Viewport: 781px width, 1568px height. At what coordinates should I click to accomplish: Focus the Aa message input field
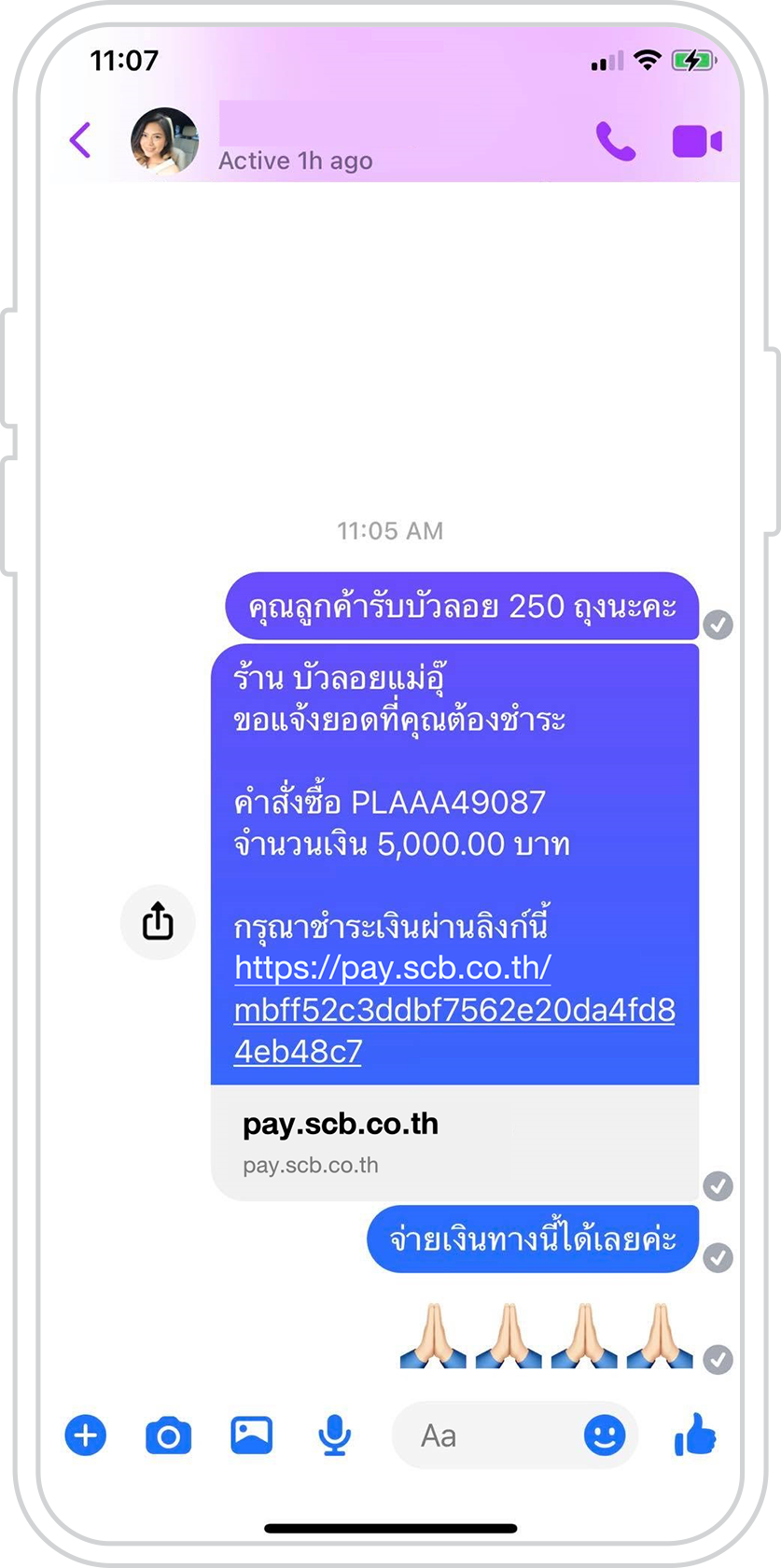[485, 1435]
